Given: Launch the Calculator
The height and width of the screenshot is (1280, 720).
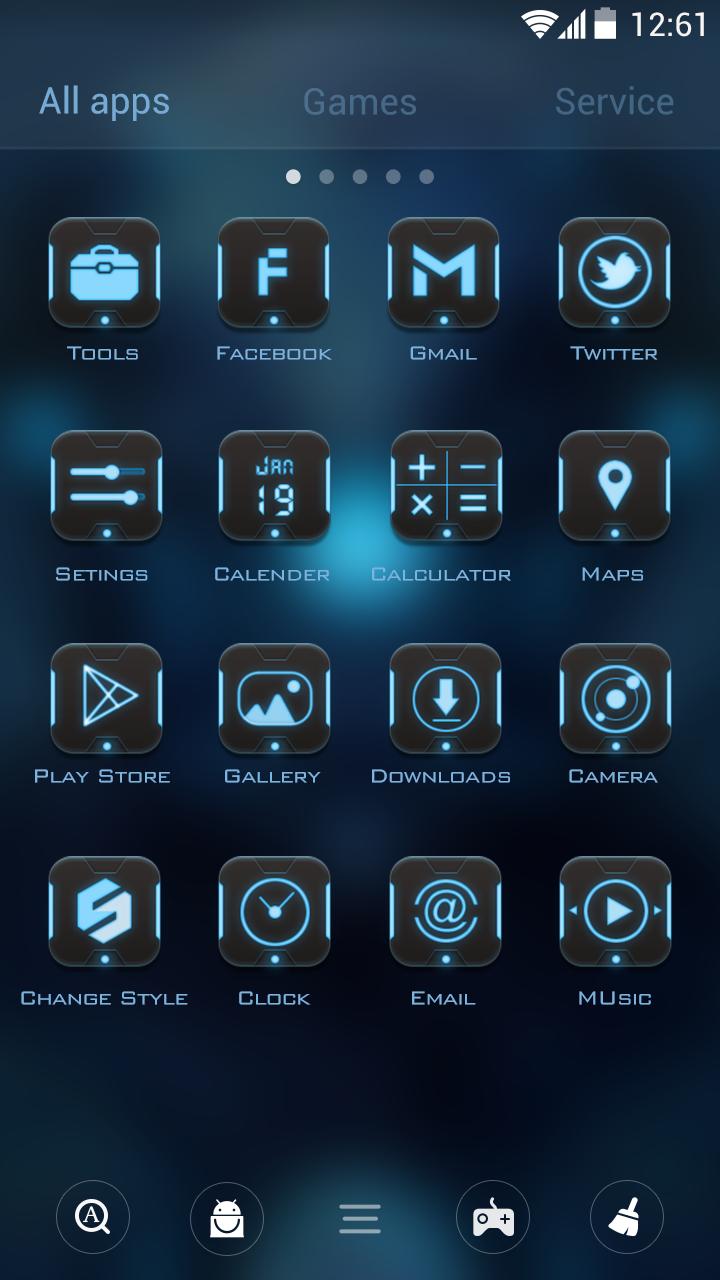Looking at the screenshot, I should 446,486.
